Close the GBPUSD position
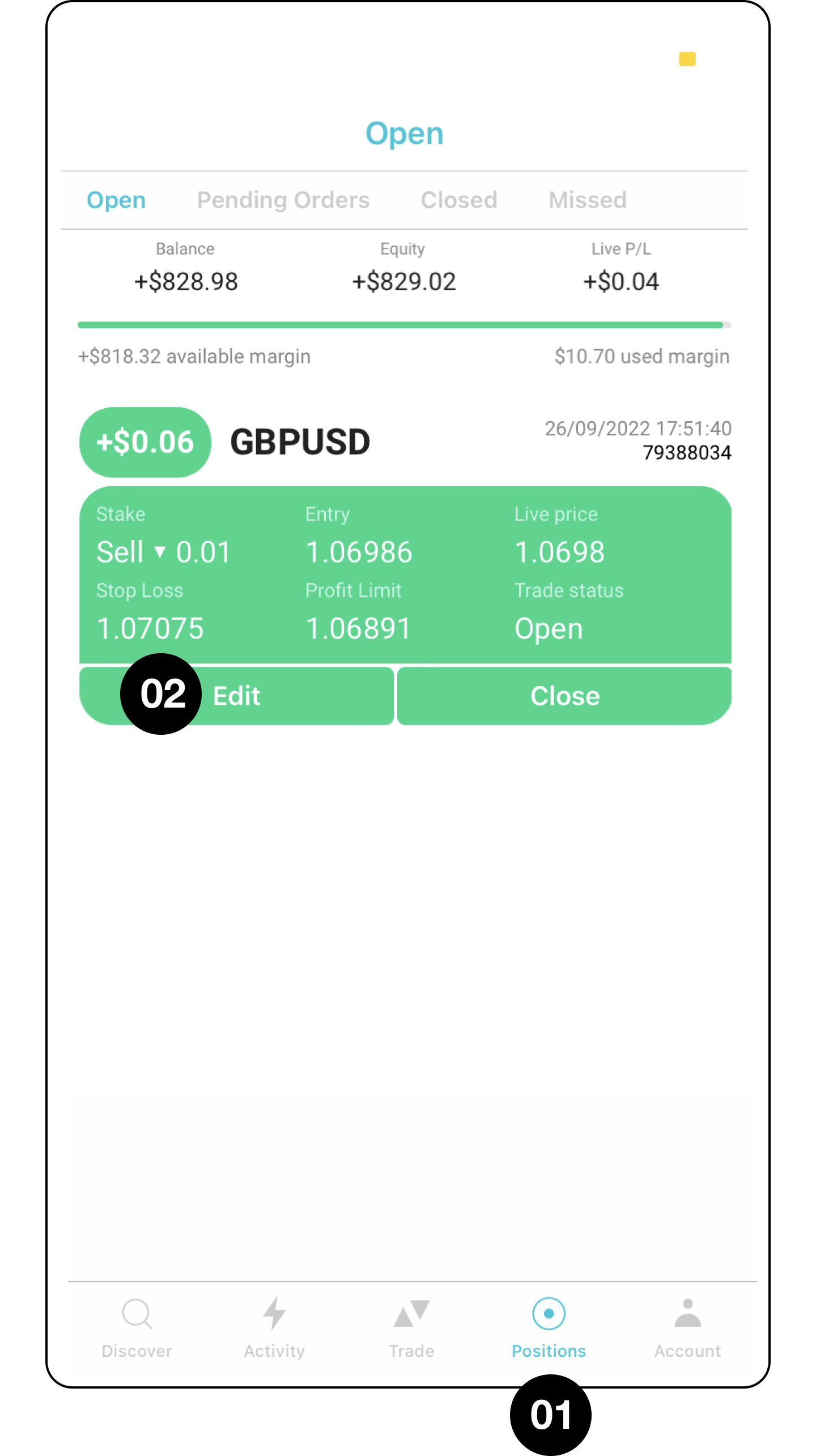The image size is (816, 1456). [564, 696]
